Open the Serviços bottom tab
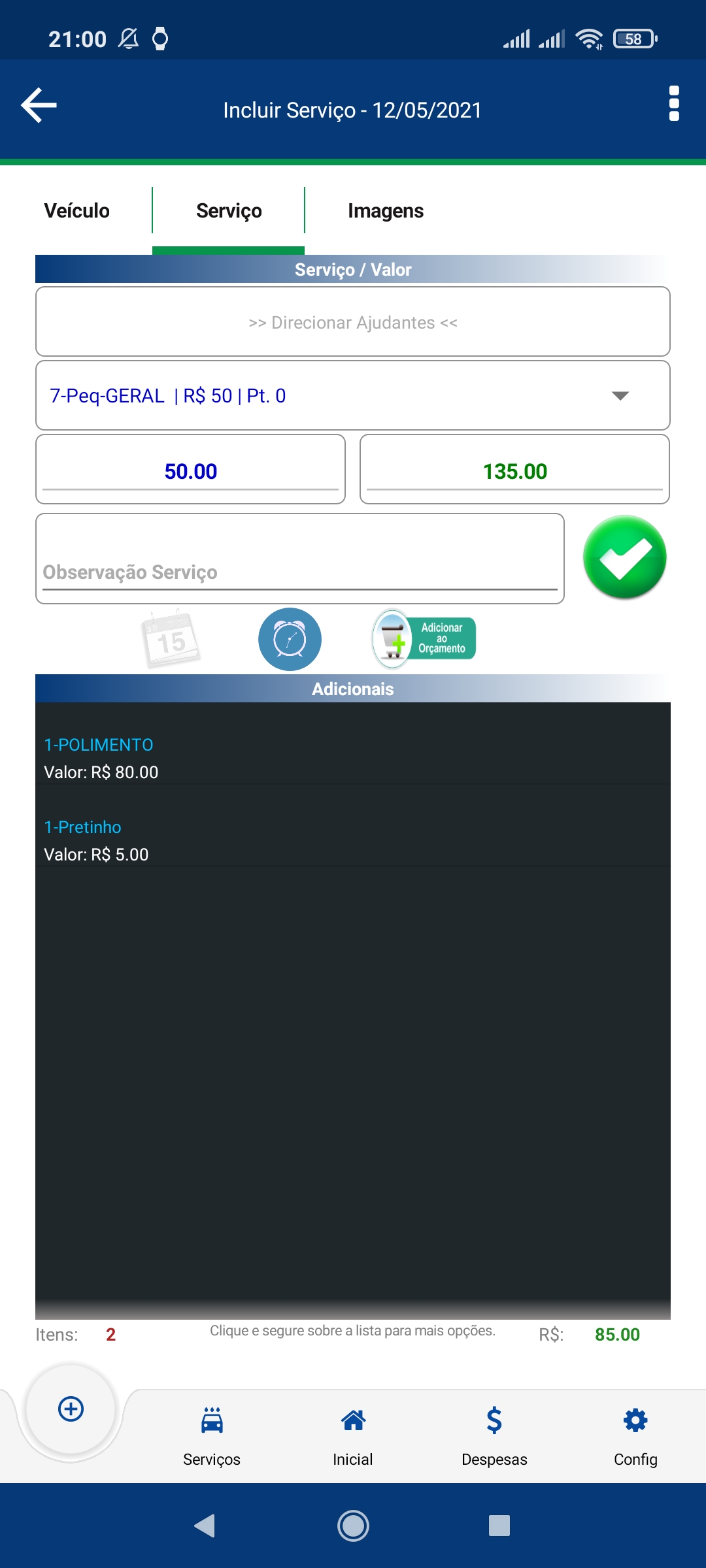This screenshot has width=706, height=1568. [212, 1435]
